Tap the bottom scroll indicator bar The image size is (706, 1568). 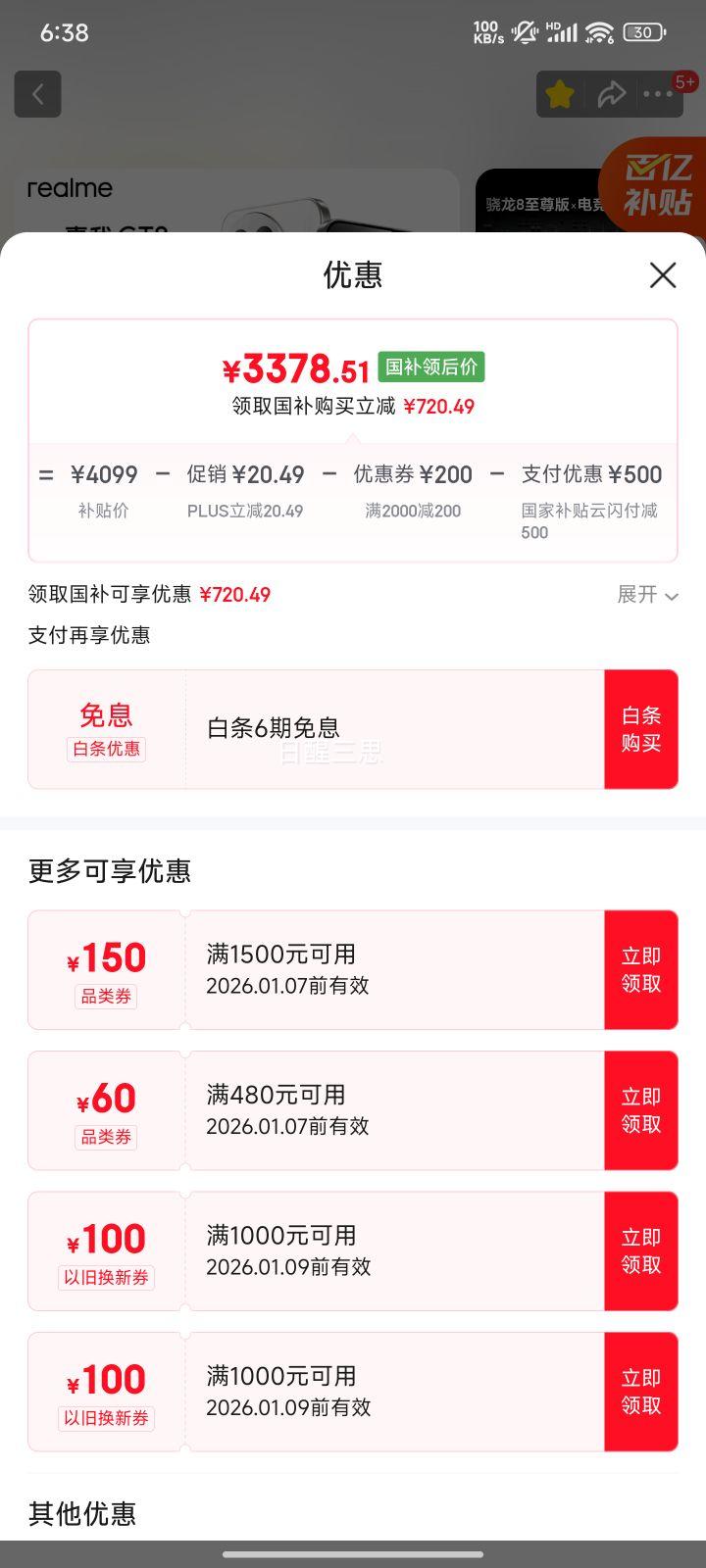point(353,1553)
